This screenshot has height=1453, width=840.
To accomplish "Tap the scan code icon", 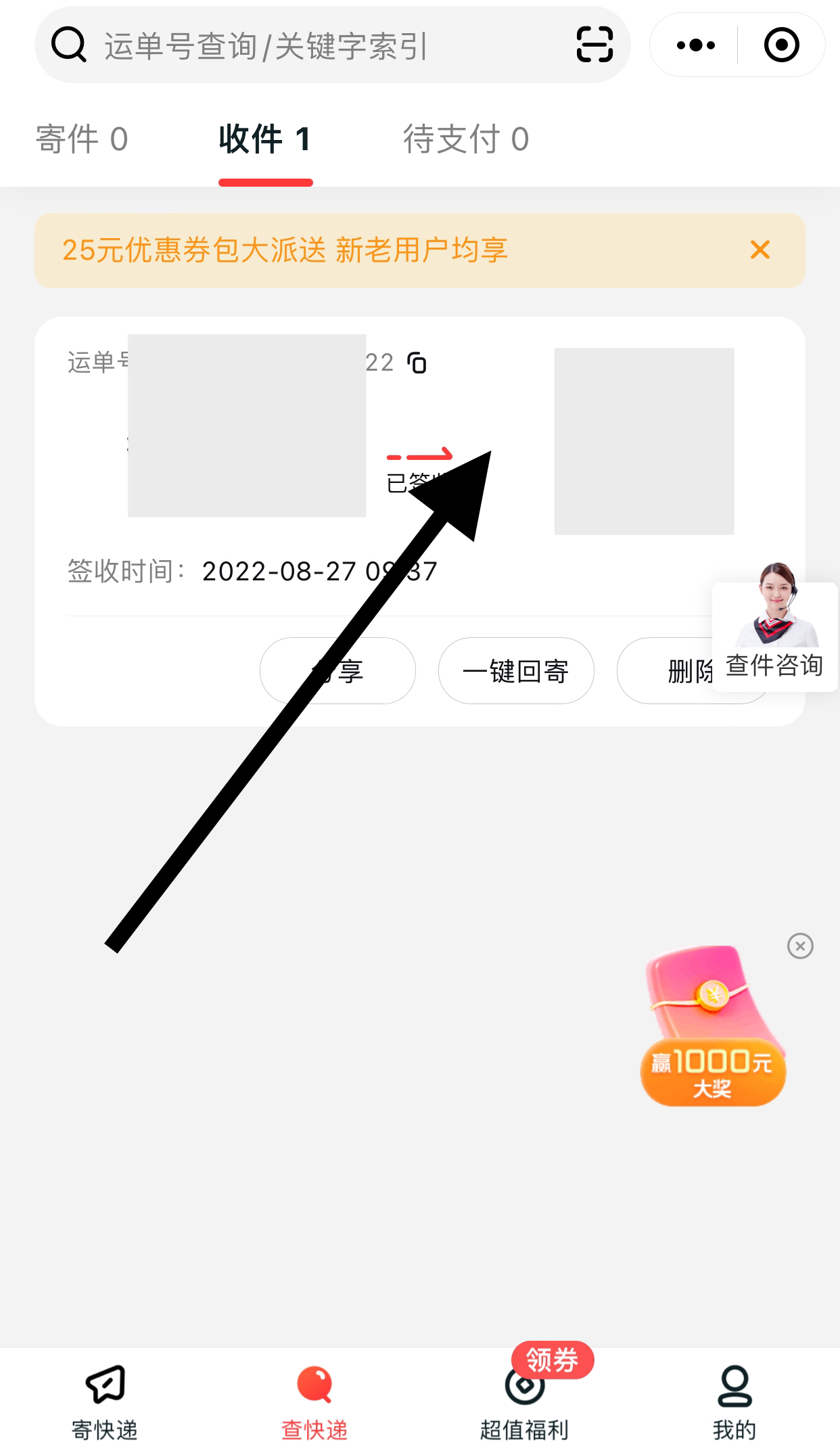I will click(x=594, y=45).
